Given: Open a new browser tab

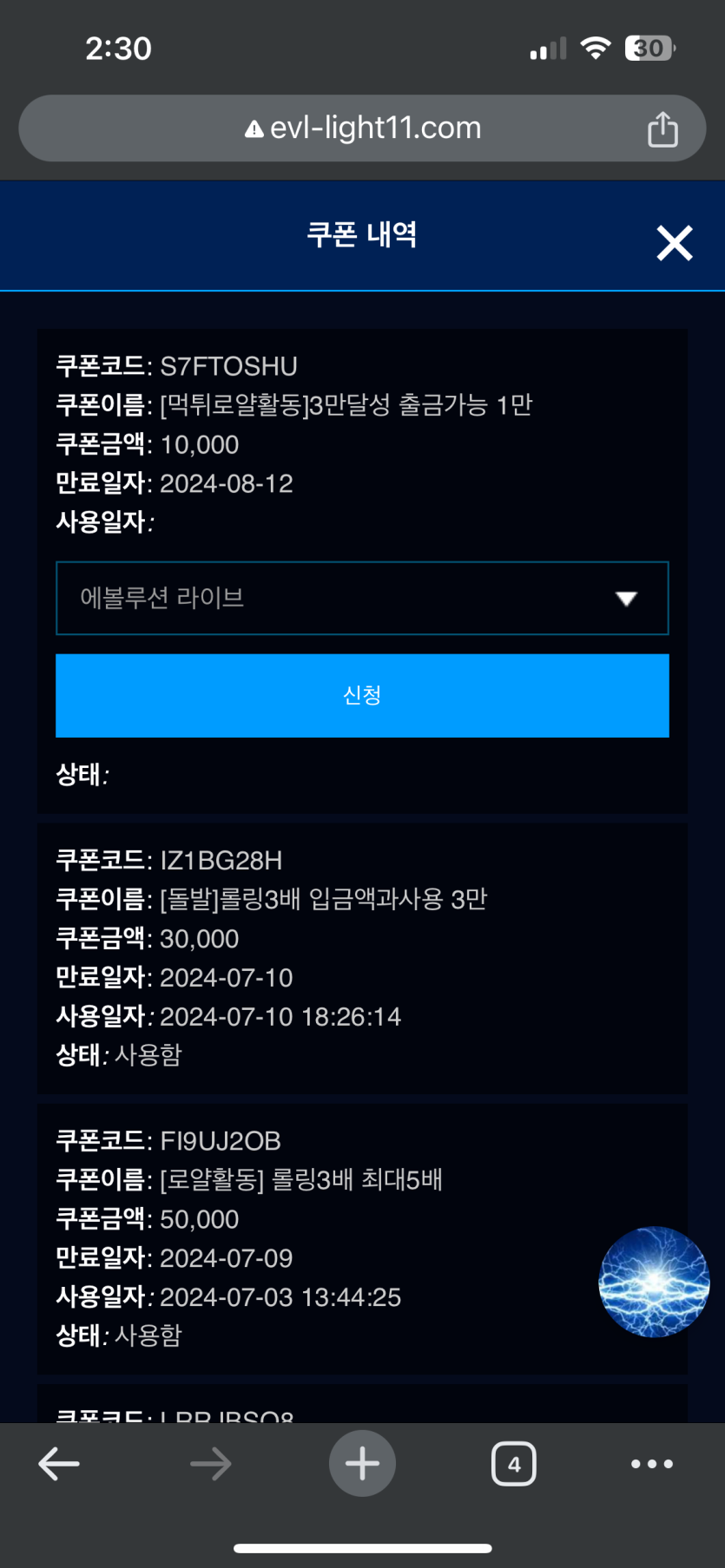Looking at the screenshot, I should (x=362, y=1464).
